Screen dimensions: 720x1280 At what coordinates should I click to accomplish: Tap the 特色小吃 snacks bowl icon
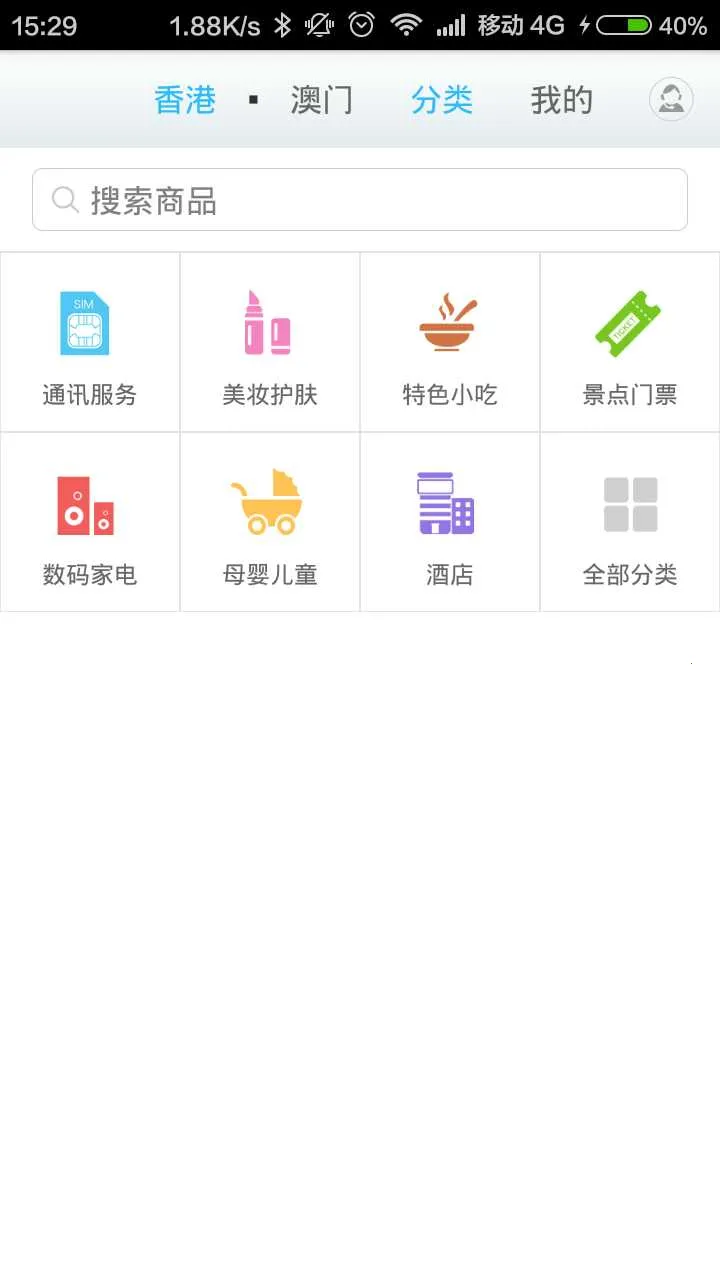[x=449, y=318]
